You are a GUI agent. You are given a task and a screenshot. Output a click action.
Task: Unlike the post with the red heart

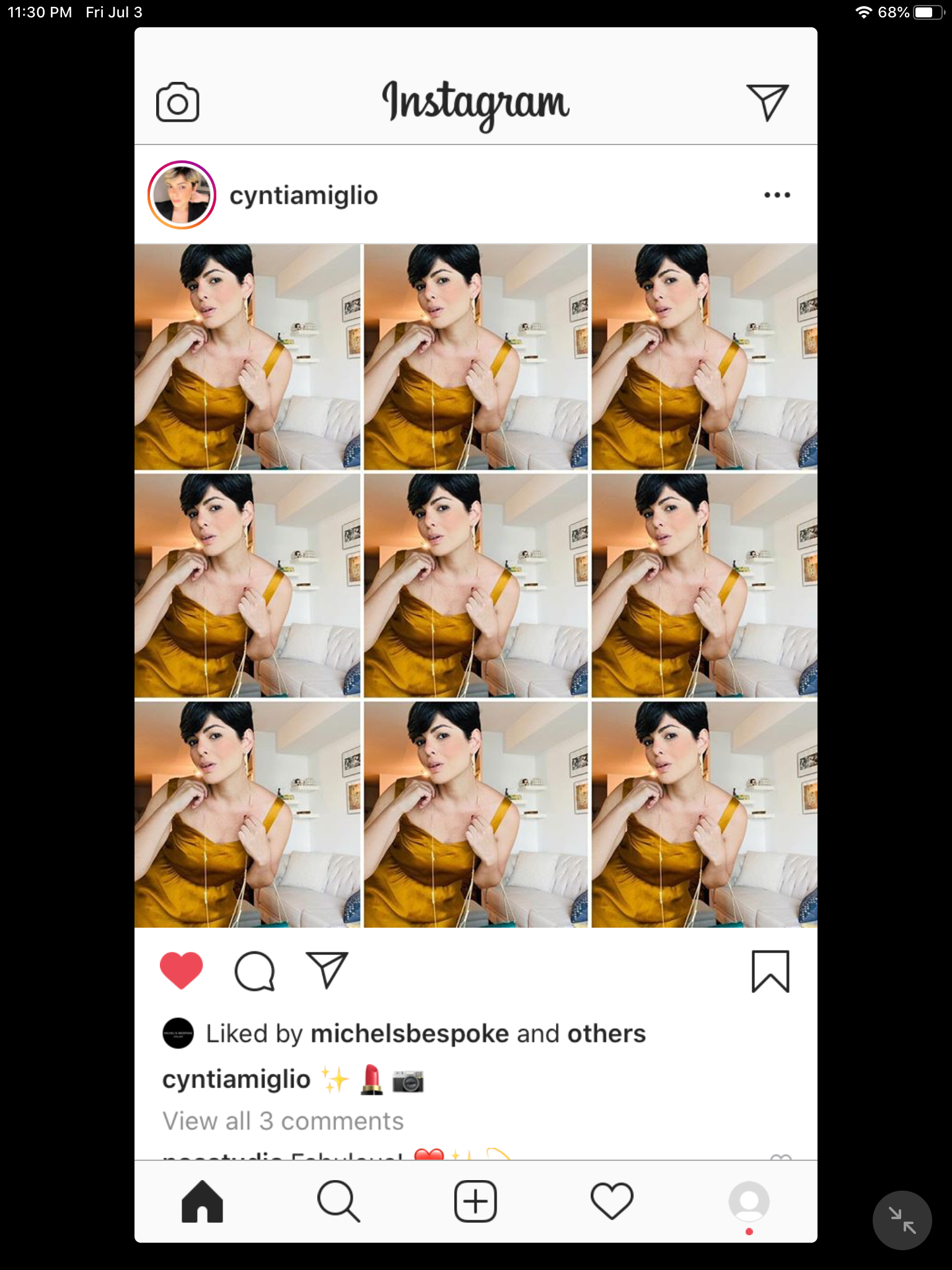coord(182,970)
